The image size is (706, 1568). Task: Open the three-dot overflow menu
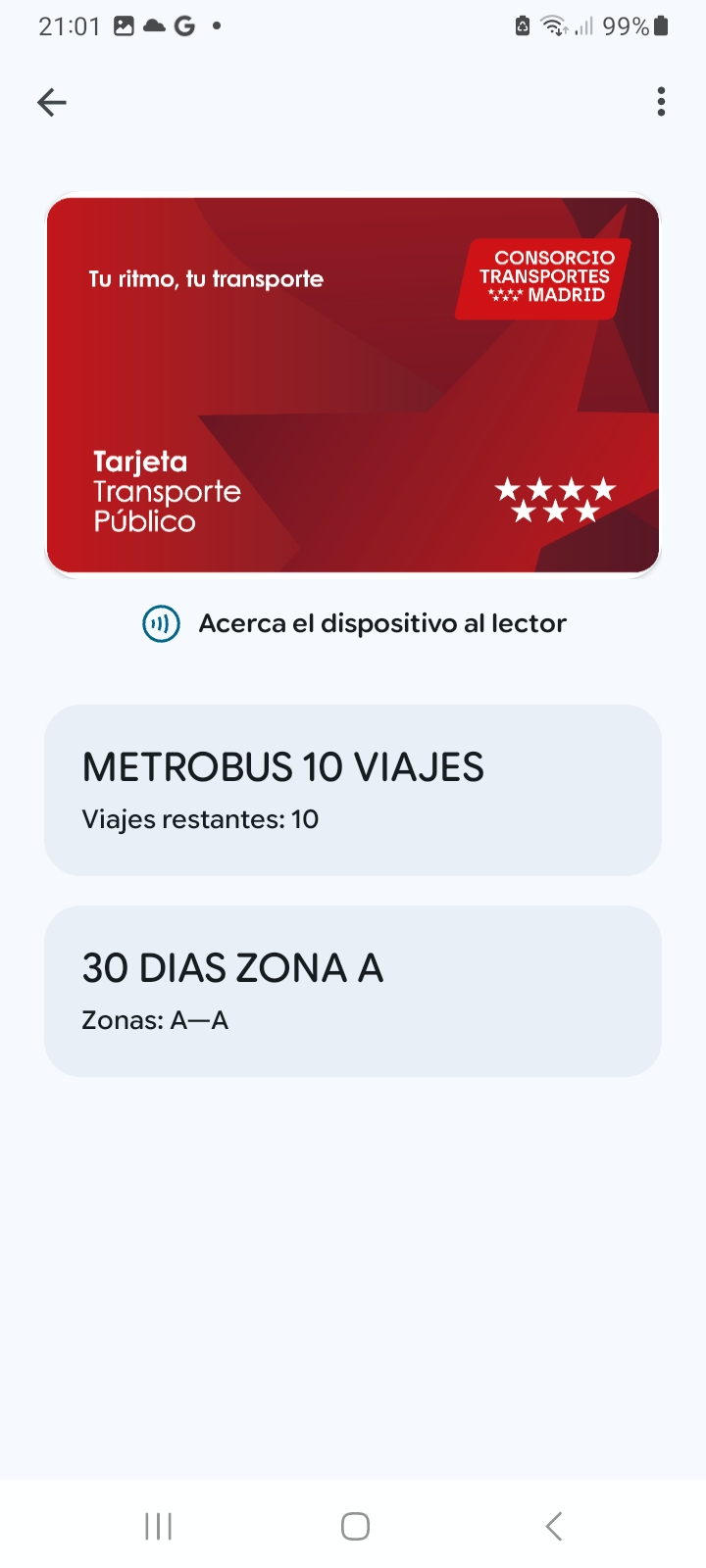(x=661, y=102)
